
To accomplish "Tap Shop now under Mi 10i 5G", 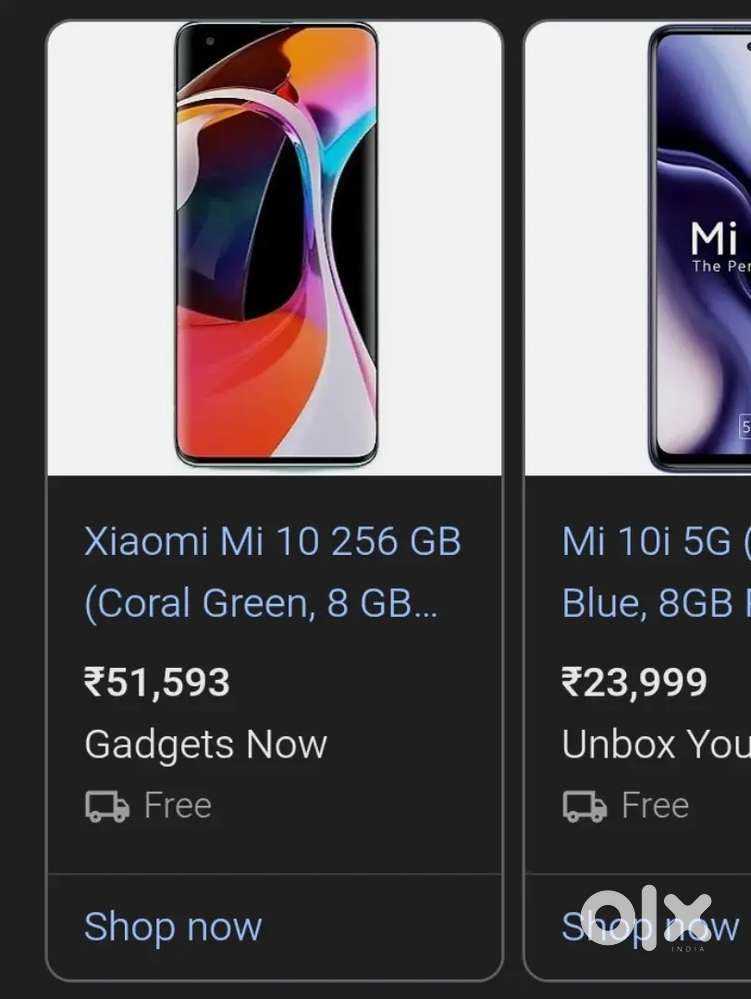I will 650,927.
